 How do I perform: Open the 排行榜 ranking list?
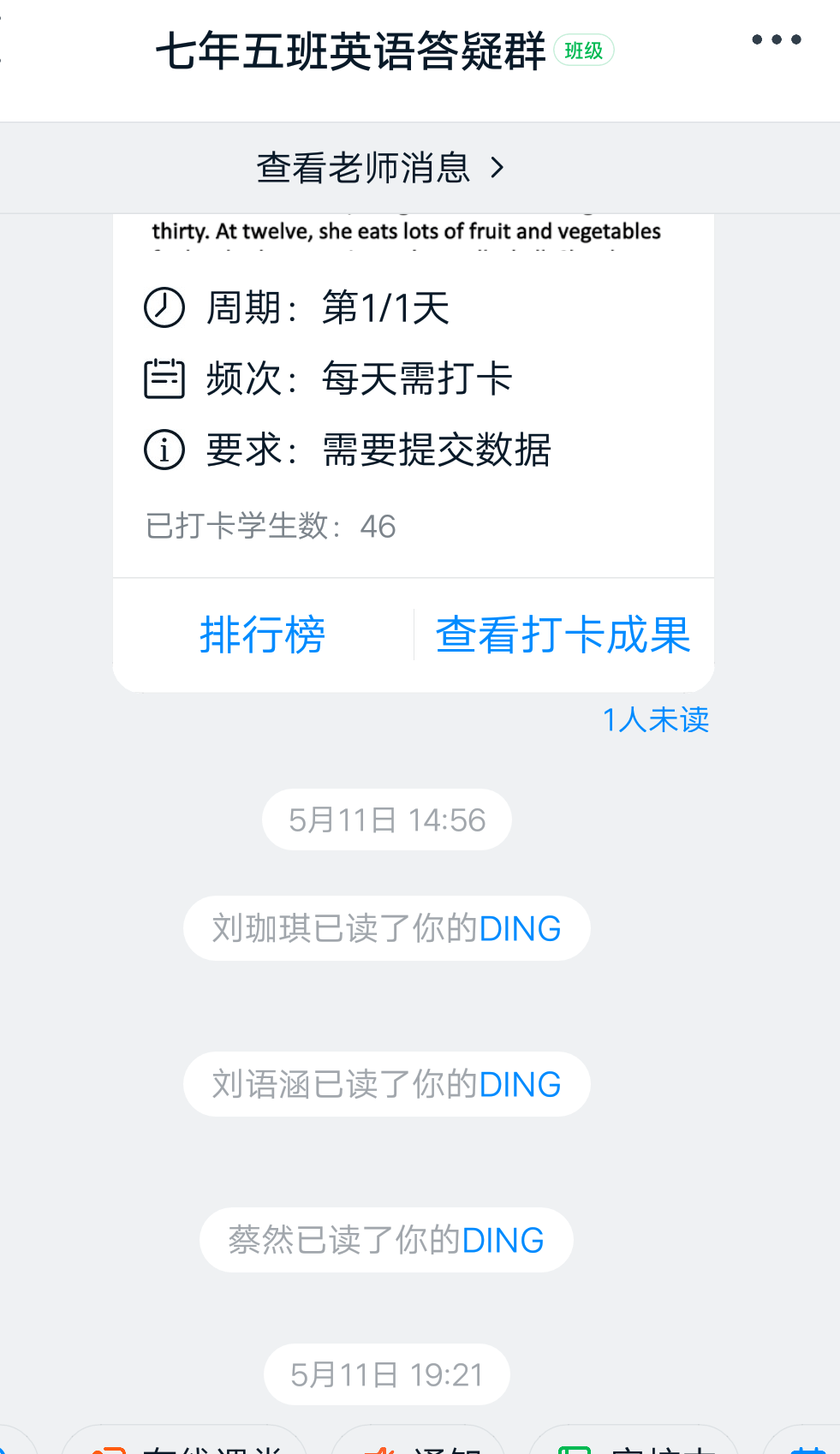pyautogui.click(x=261, y=634)
